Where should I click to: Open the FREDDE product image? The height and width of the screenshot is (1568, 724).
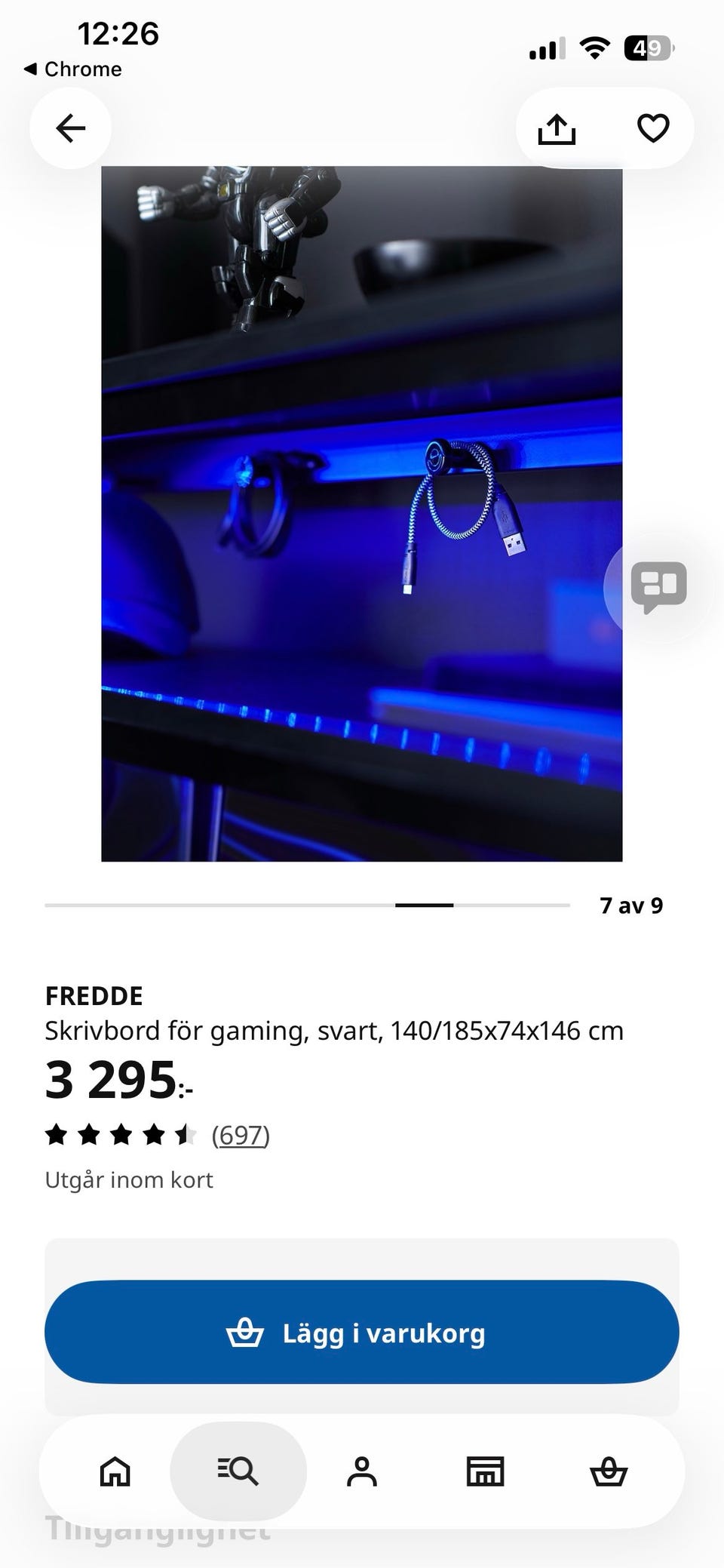pos(362,513)
